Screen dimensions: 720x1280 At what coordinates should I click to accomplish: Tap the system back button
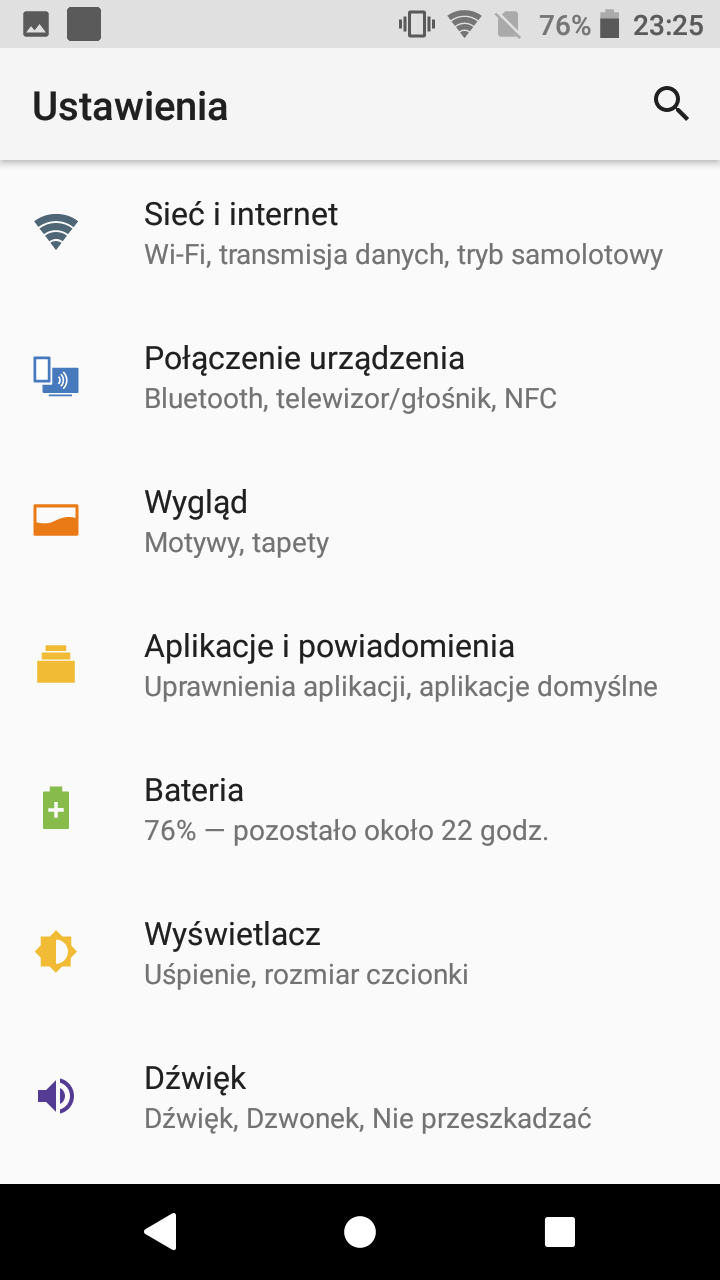point(160,1232)
